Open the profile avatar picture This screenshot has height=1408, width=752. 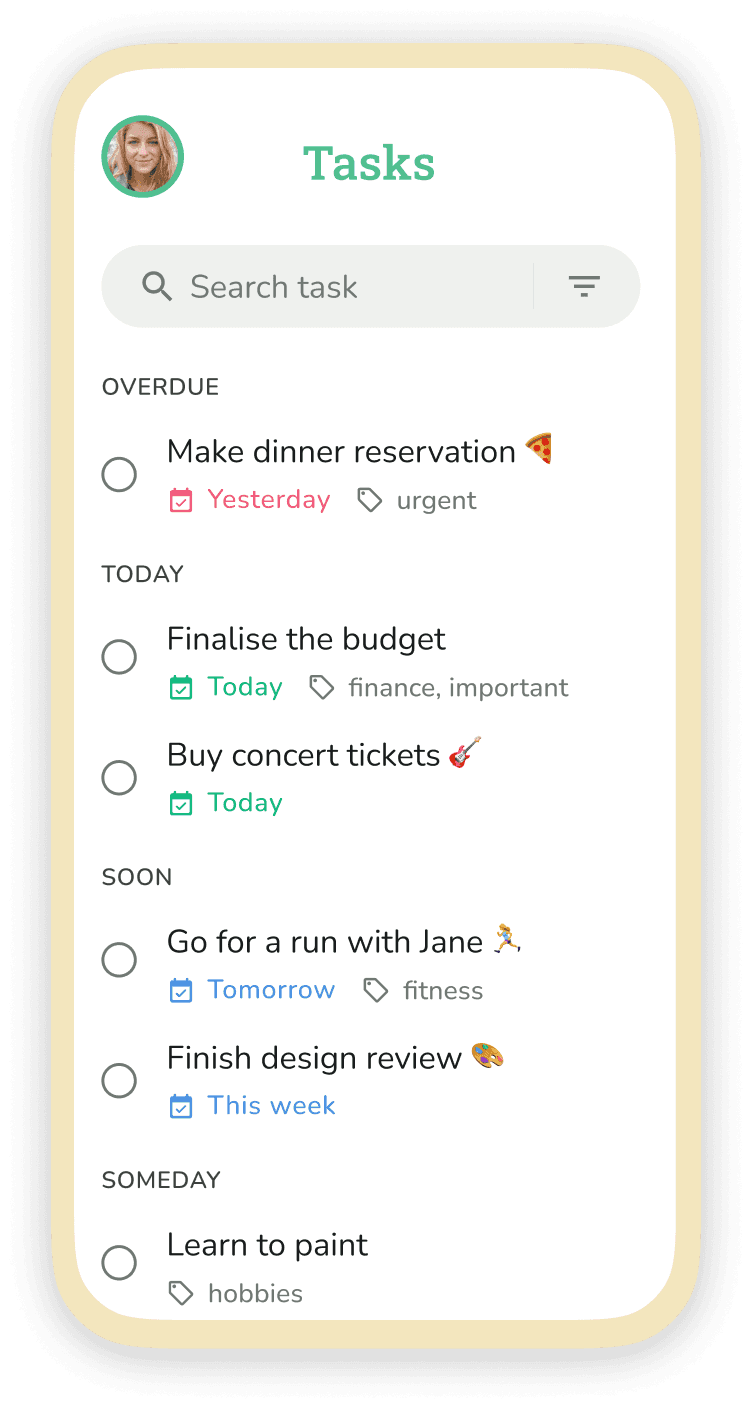pos(142,156)
